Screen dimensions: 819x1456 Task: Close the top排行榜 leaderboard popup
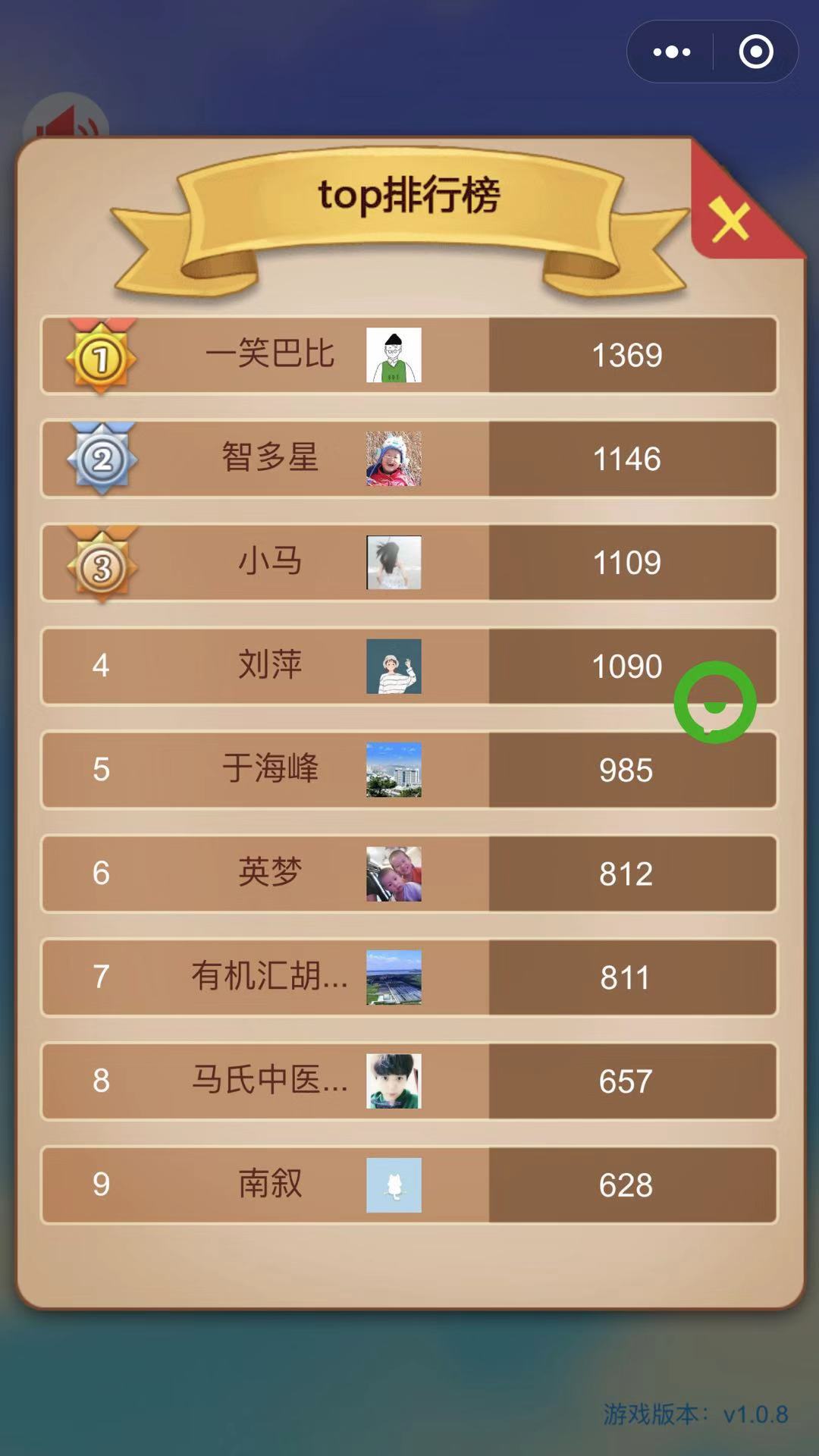click(x=730, y=221)
